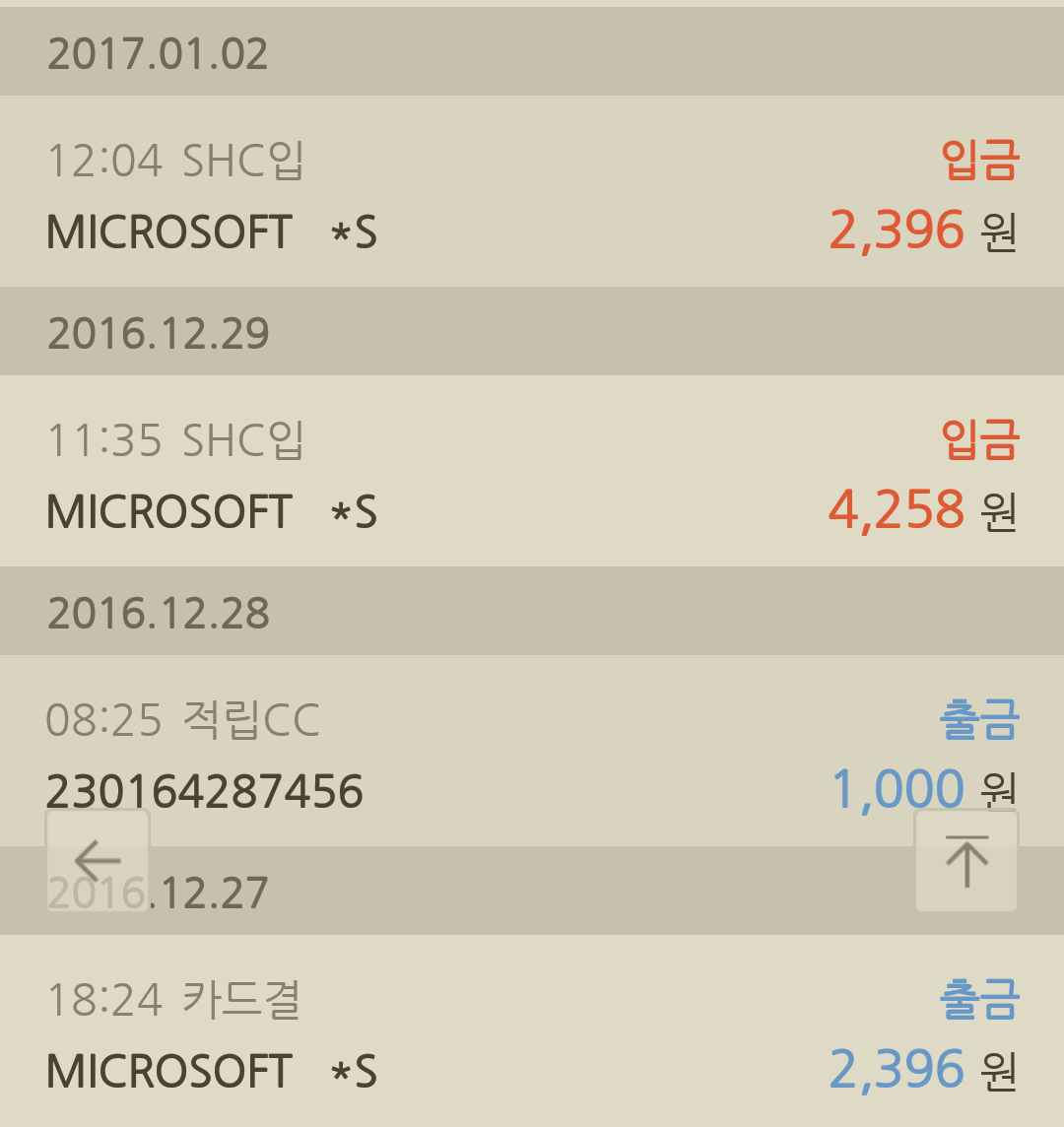
Task: Open the 12:04 MICROSOFT deposit of 2,396원
Action: pyautogui.click(x=532, y=192)
